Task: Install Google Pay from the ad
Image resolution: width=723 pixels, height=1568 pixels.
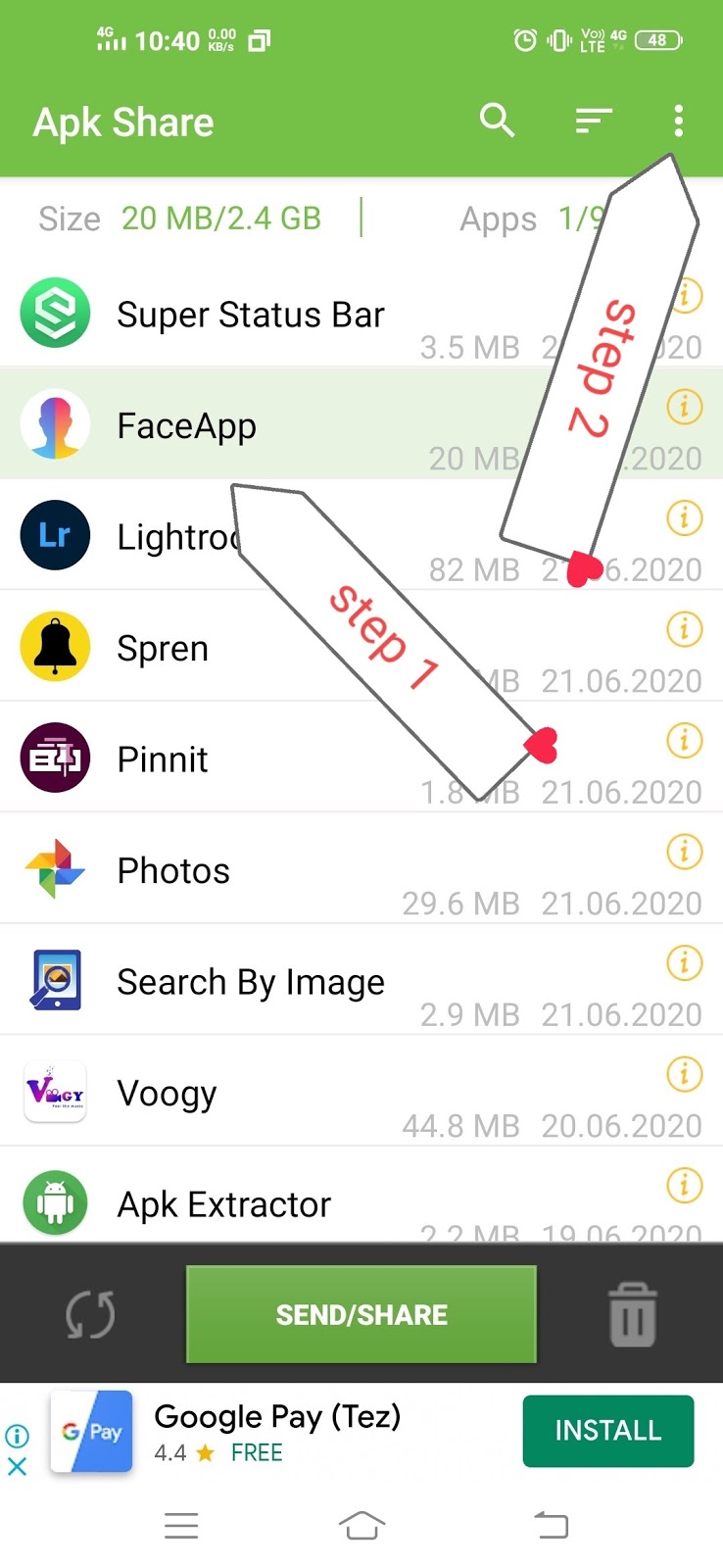Action: 607,1431
